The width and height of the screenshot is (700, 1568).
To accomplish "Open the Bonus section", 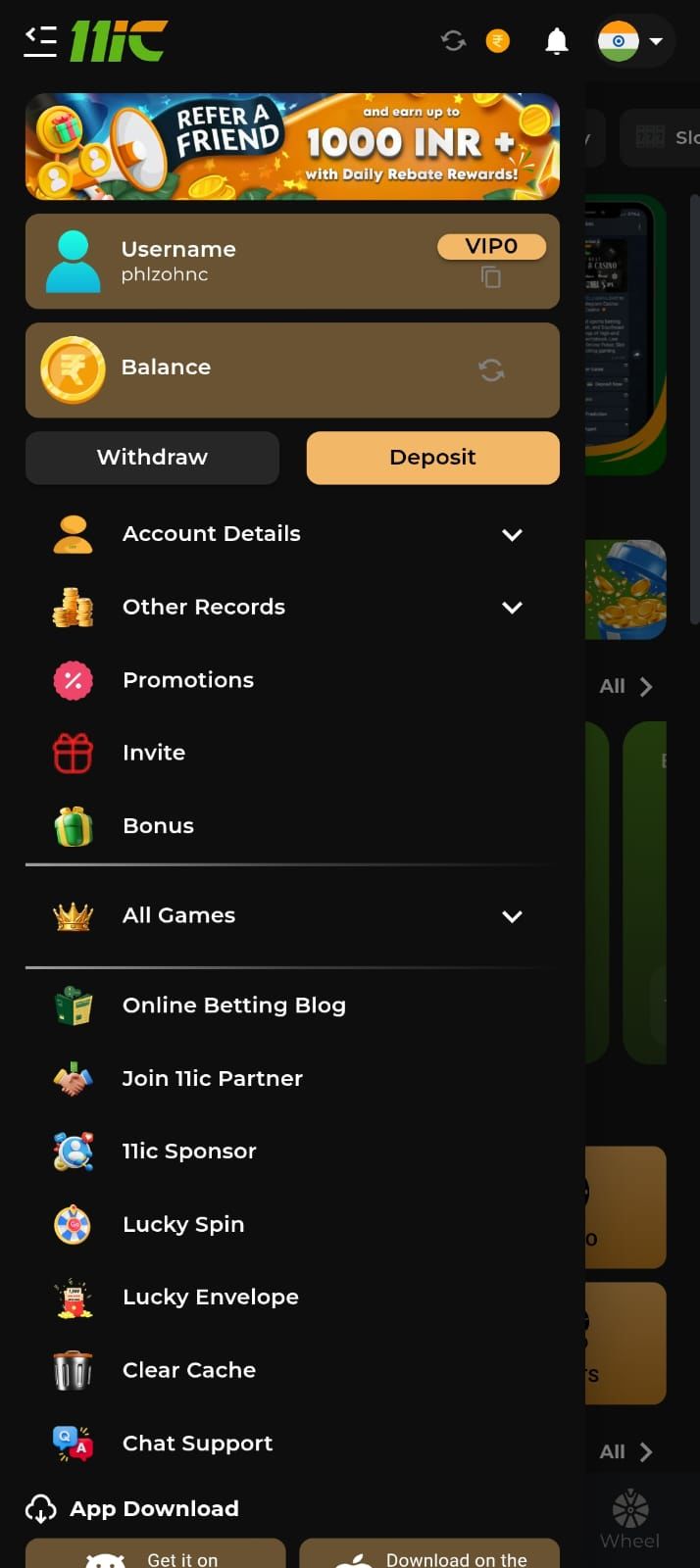I will point(158,826).
